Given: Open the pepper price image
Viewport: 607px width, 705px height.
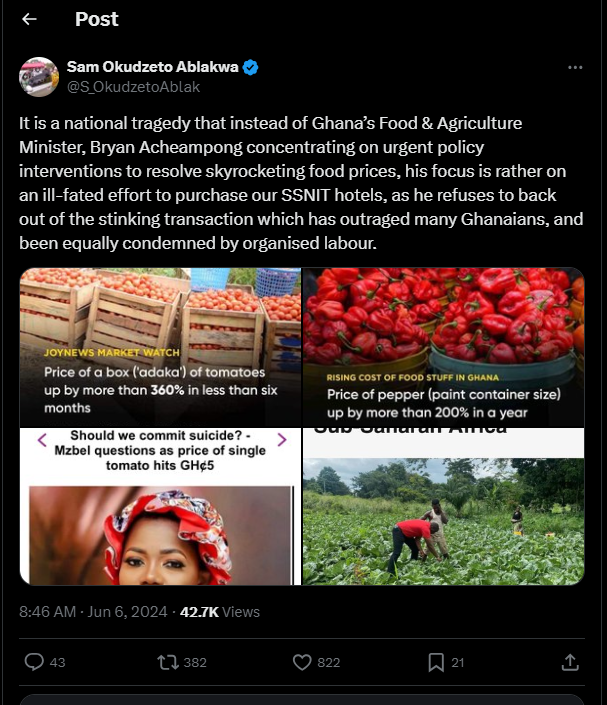Looking at the screenshot, I should coord(443,346).
